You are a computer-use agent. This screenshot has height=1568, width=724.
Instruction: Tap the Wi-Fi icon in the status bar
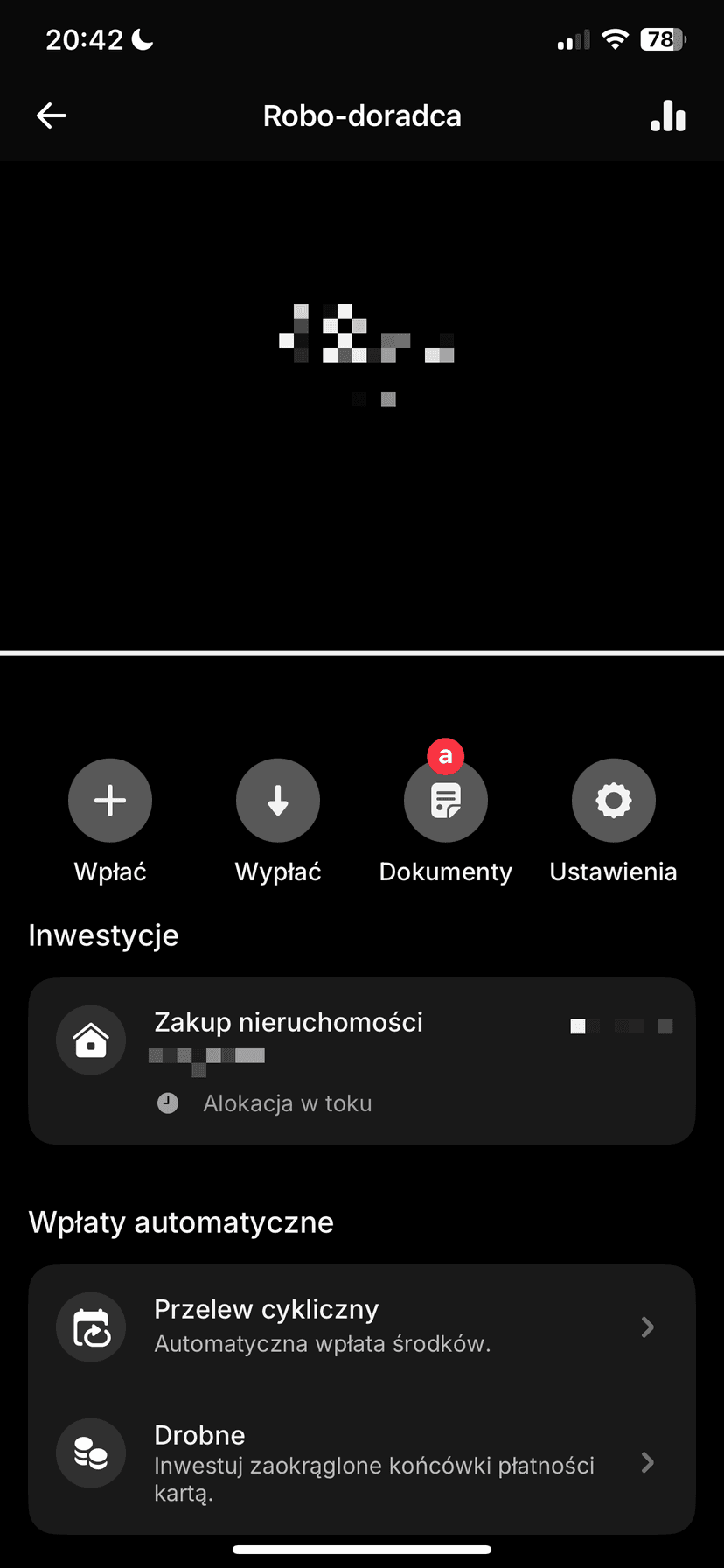(x=615, y=39)
